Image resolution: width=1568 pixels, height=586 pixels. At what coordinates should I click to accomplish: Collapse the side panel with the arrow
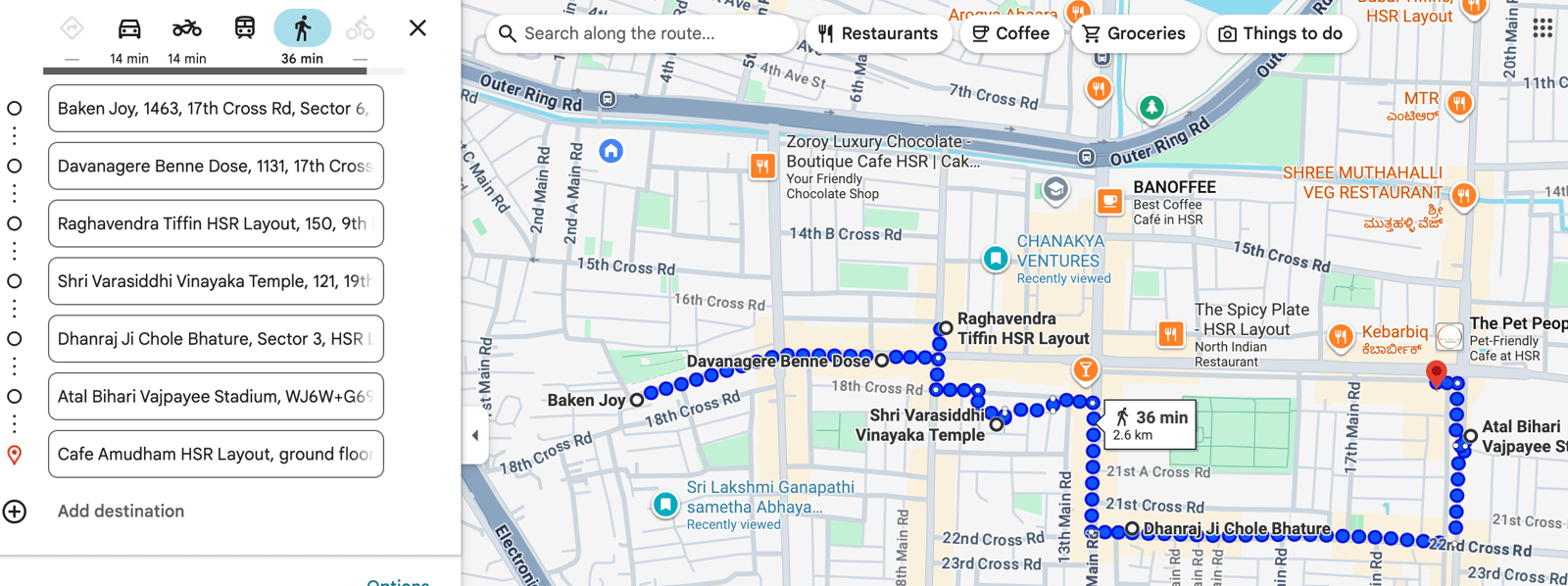(x=475, y=435)
